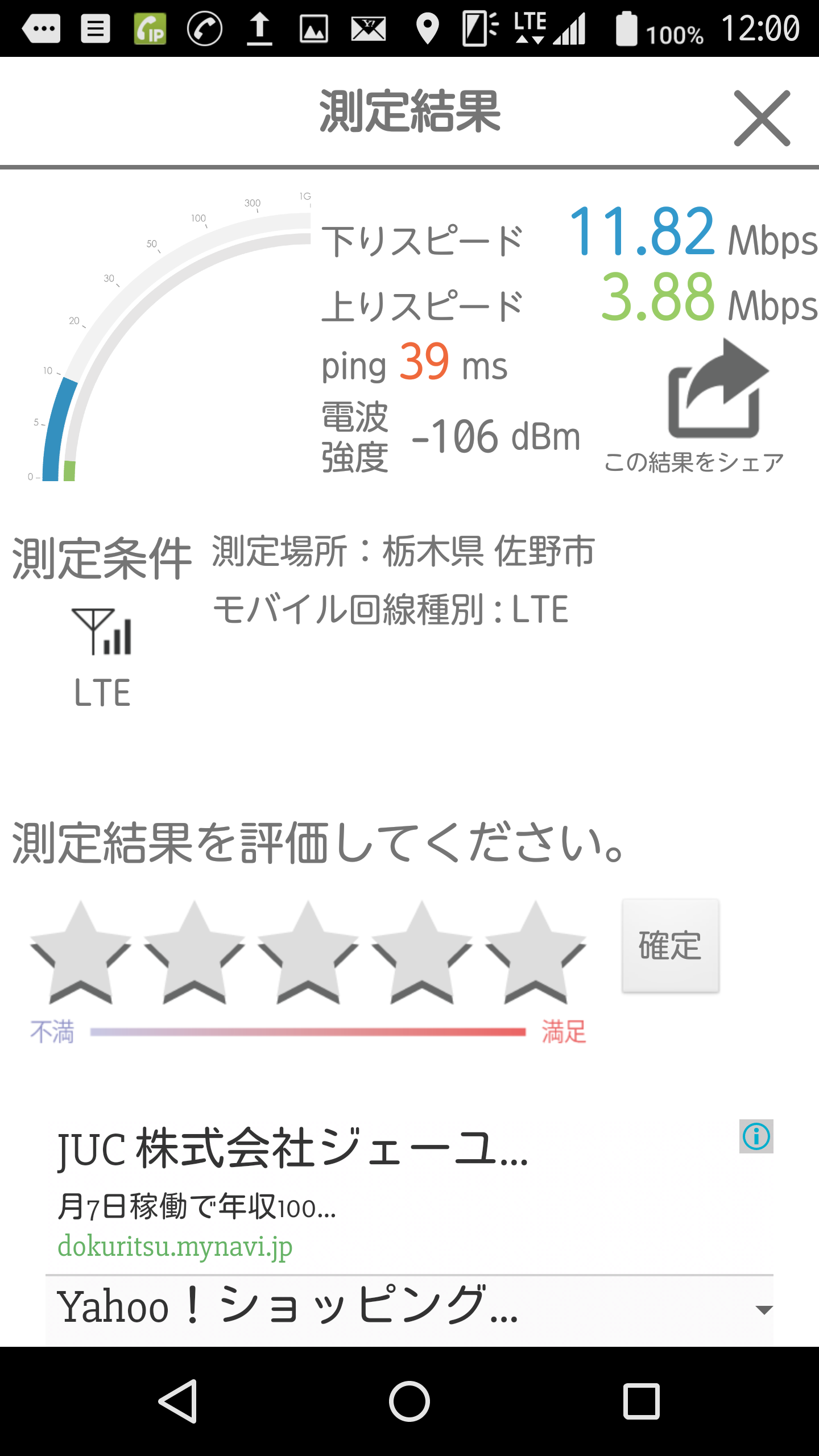Open the ad info icon
This screenshot has height=1456, width=819.
coord(756,1136)
